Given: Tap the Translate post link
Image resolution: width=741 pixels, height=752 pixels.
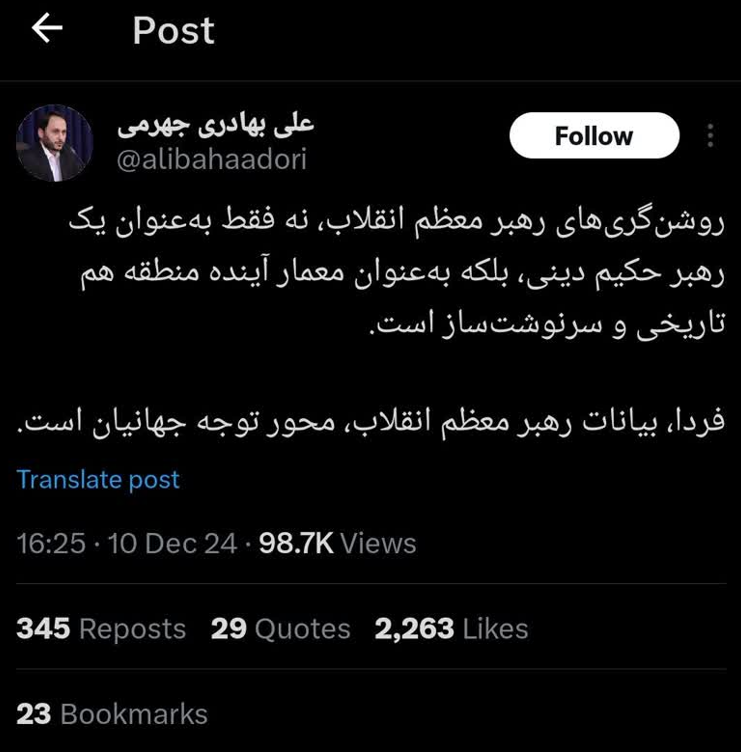Looking at the screenshot, I should (x=98, y=479).
